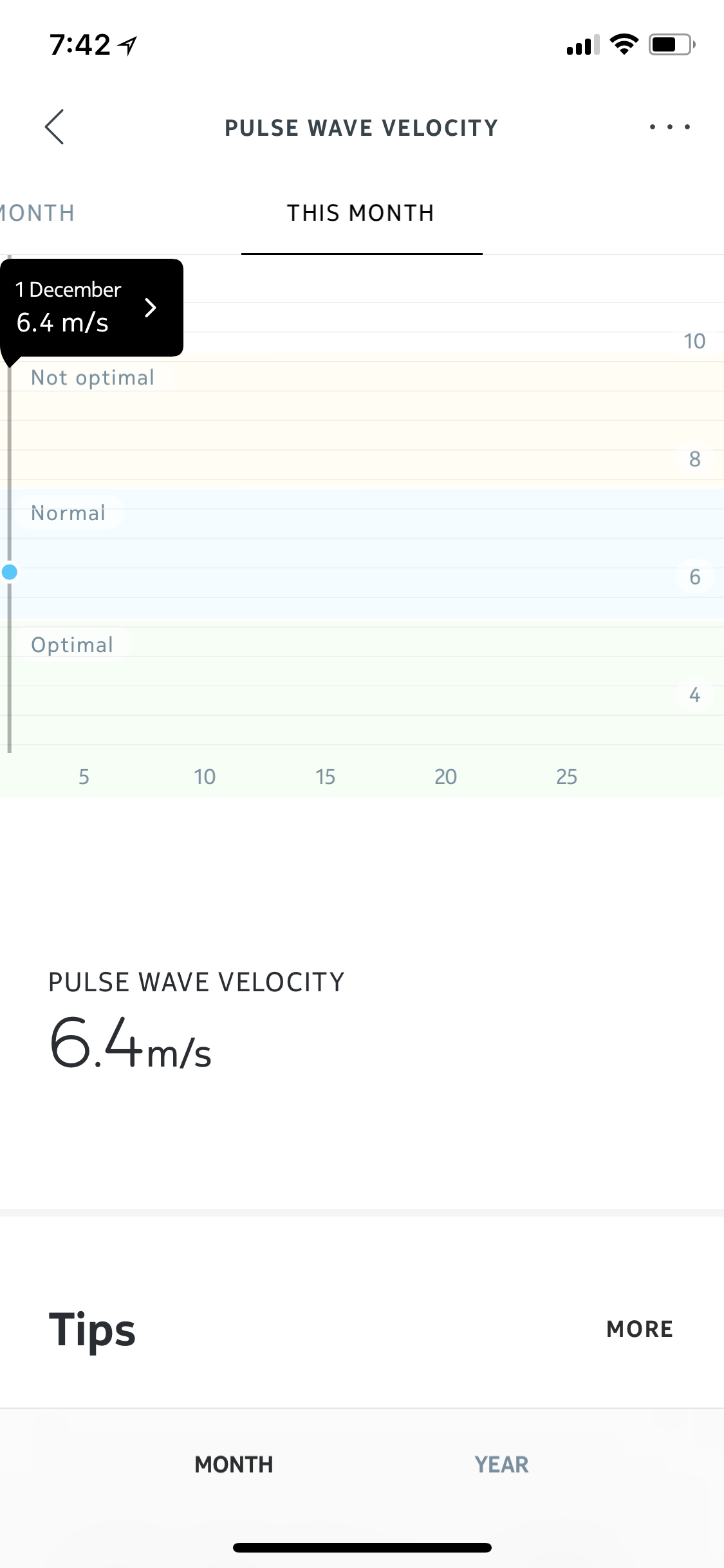This screenshot has width=724, height=1568.
Task: Tap the blue data point on graph
Action: pos(10,572)
